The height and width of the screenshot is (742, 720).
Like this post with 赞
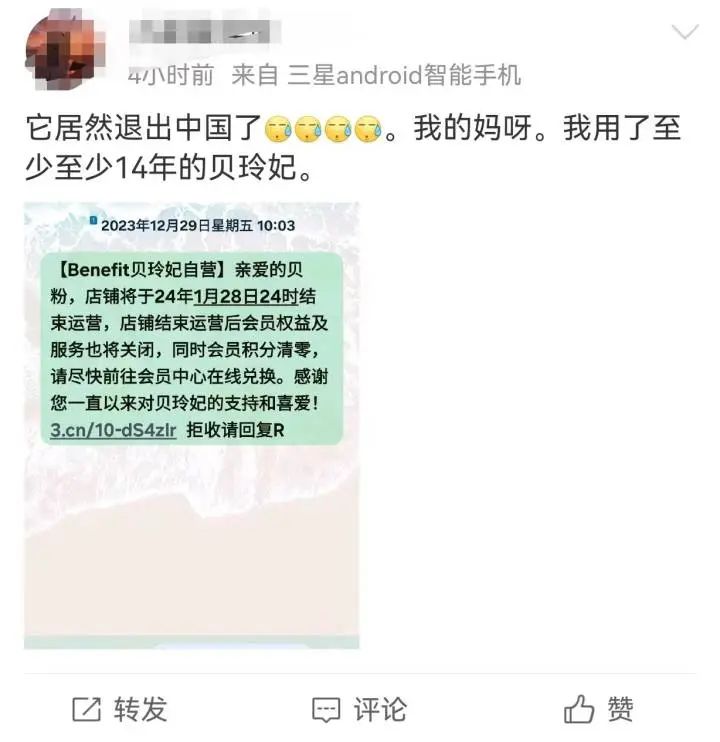[x=598, y=710]
